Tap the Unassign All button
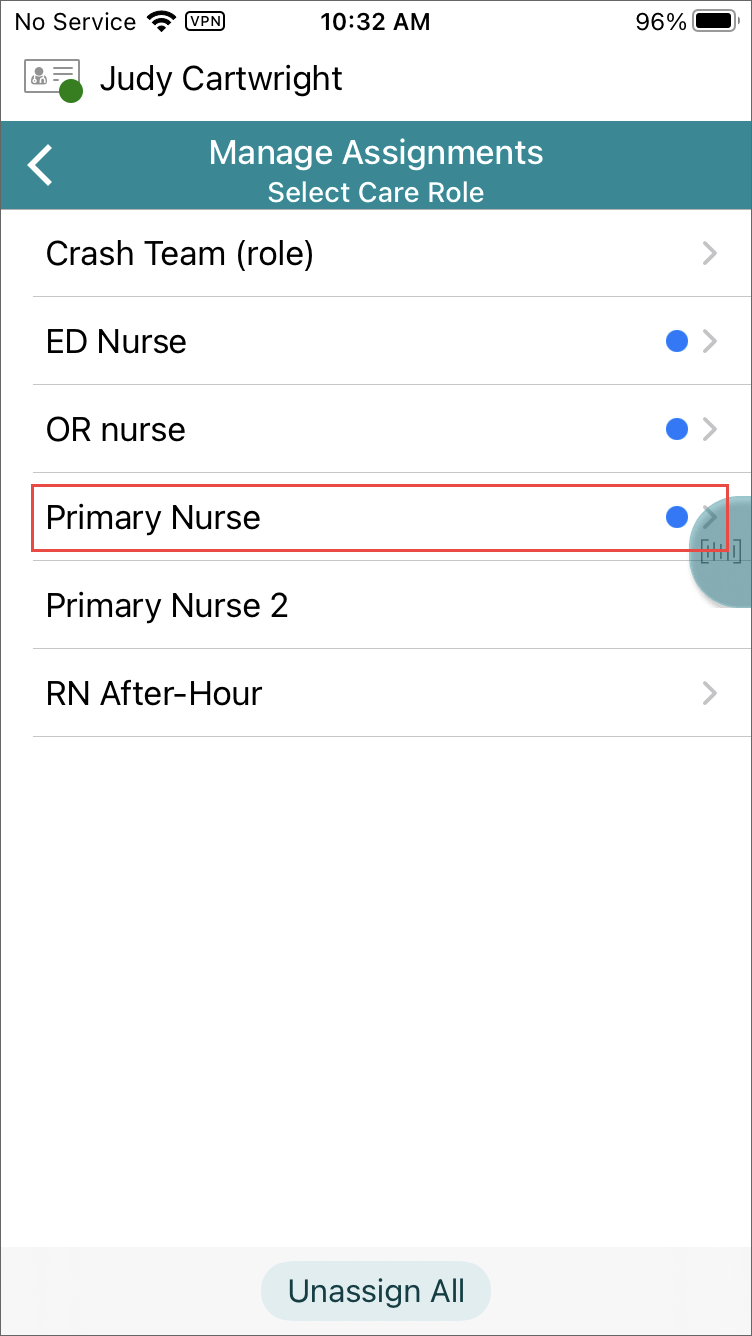The height and width of the screenshot is (1336, 752). (376, 1291)
